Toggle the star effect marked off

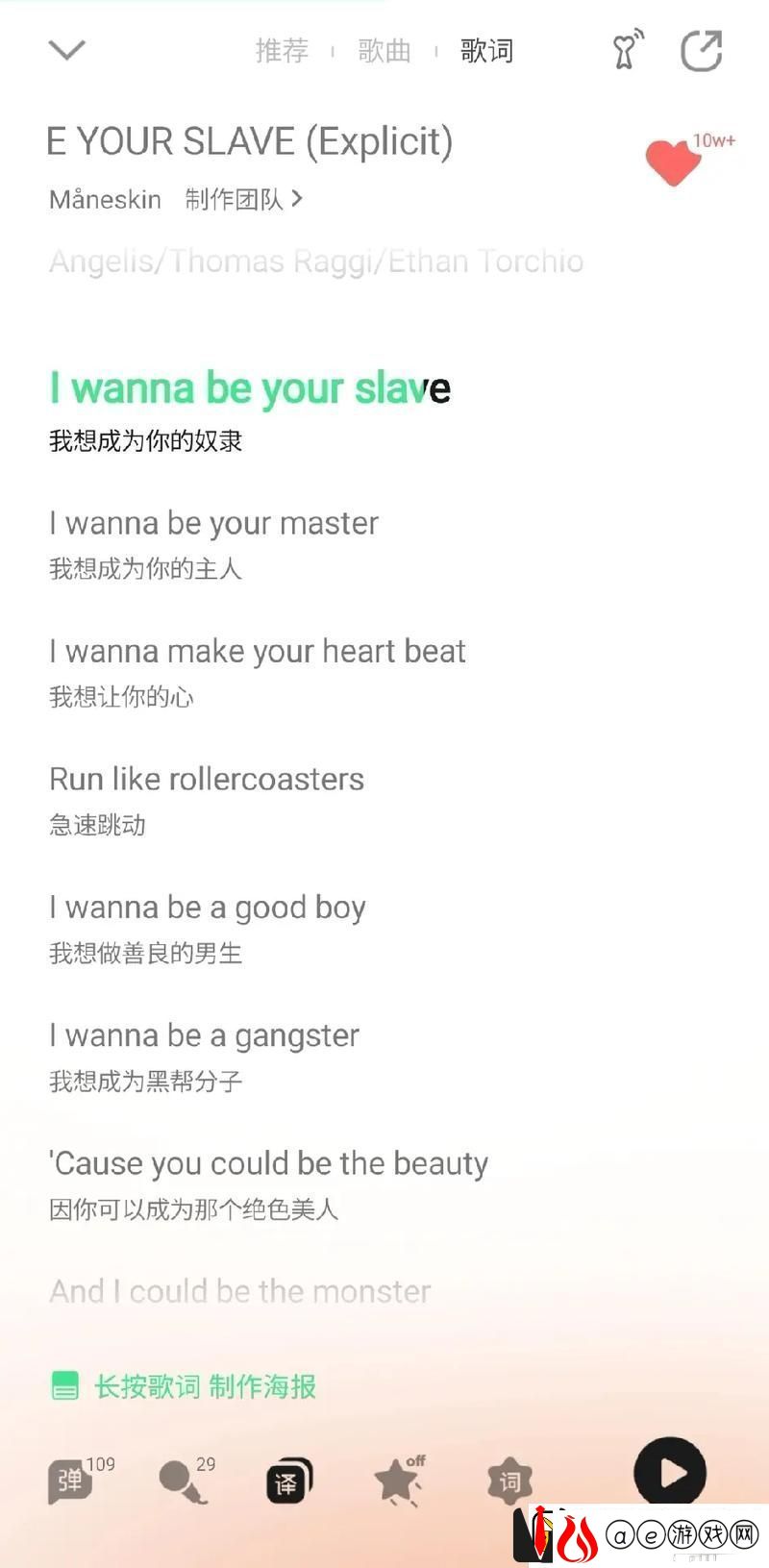pos(397,1481)
